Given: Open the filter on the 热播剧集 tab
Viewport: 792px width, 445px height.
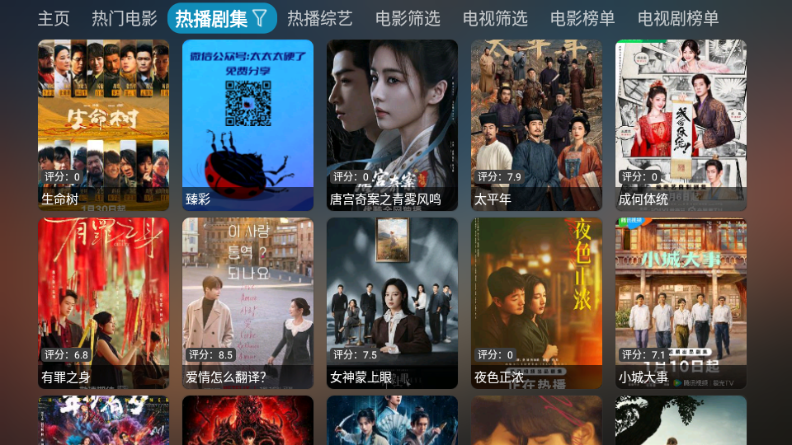Looking at the screenshot, I should coord(259,18).
